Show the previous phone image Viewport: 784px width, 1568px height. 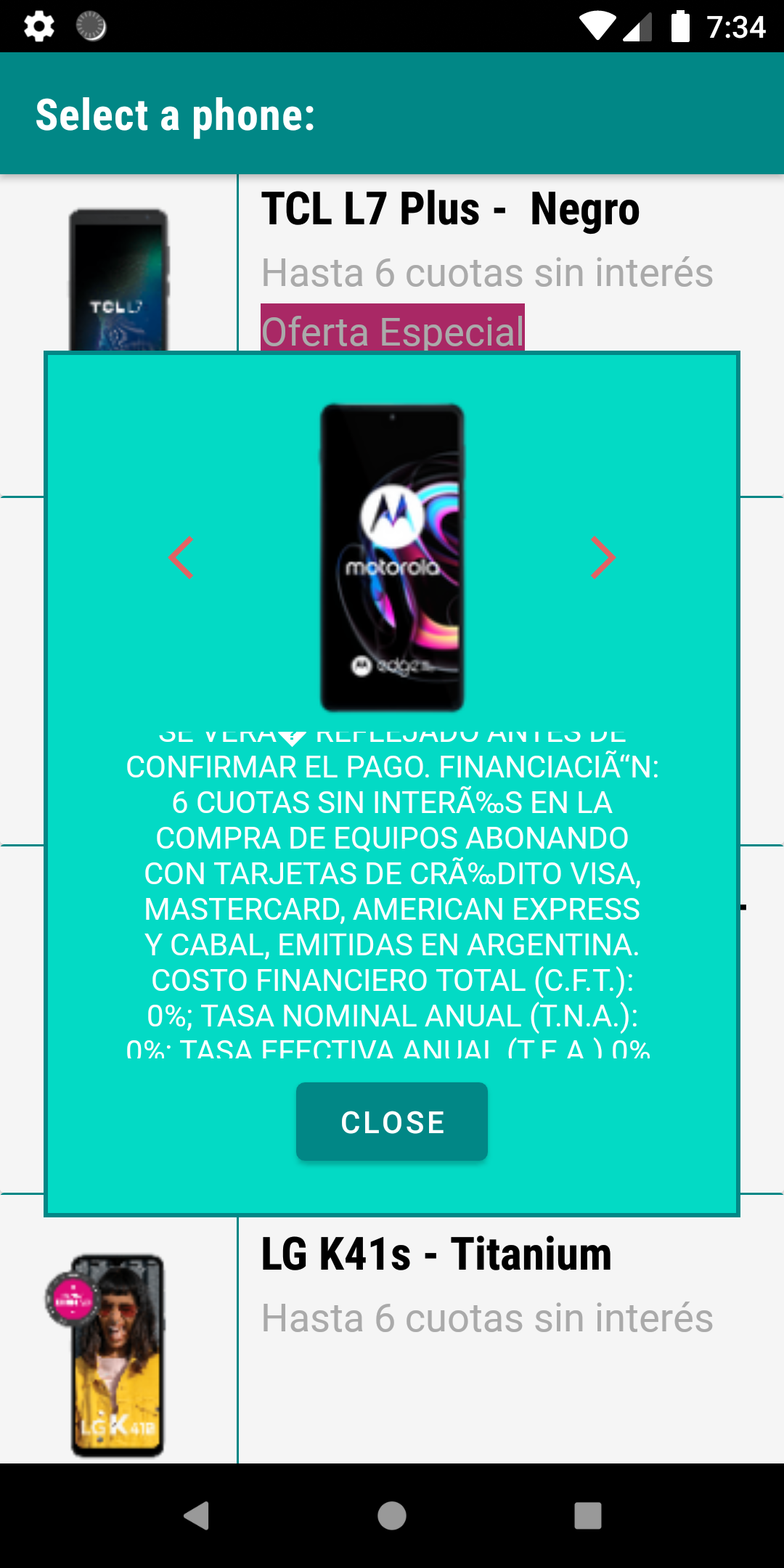pyautogui.click(x=181, y=558)
